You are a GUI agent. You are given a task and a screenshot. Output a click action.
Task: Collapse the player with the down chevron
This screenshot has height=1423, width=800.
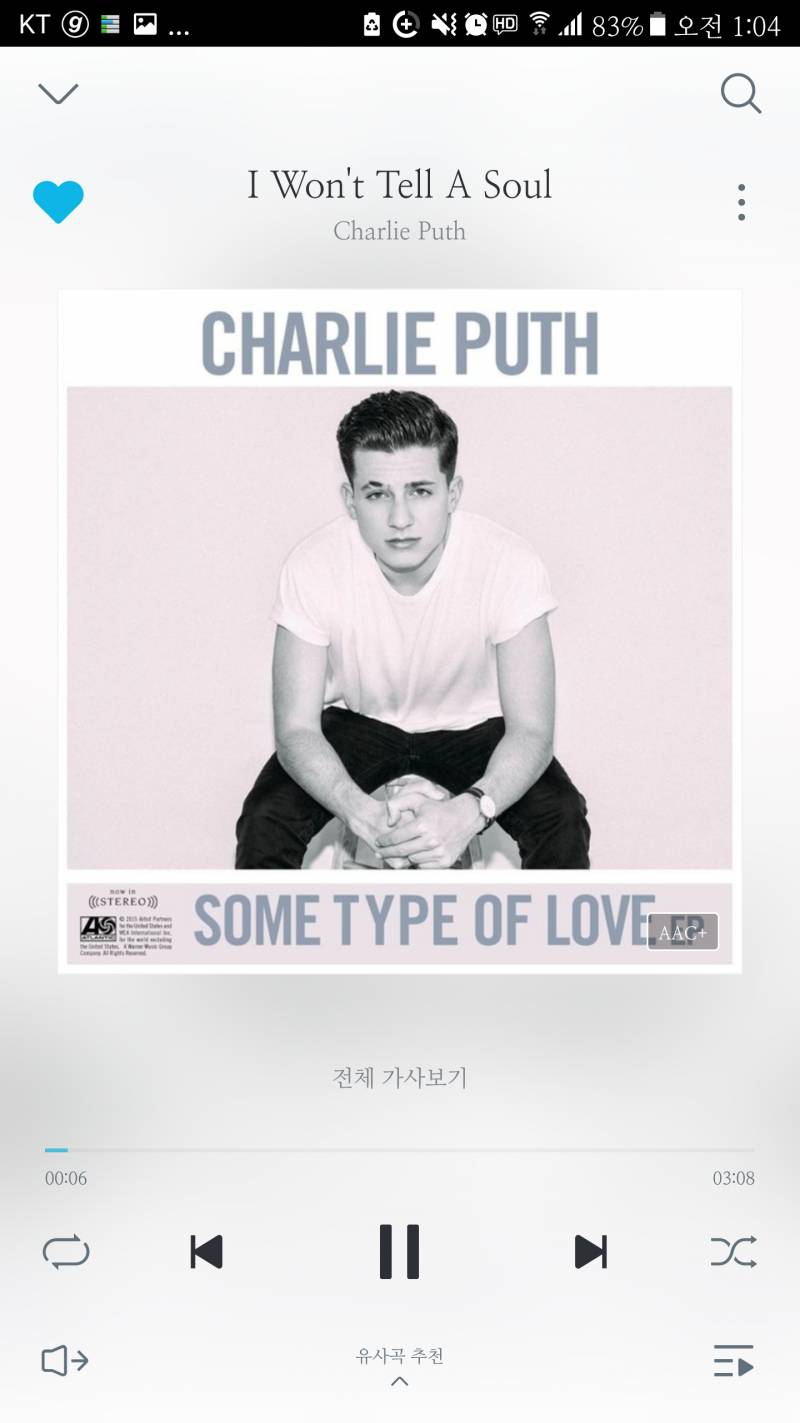click(x=58, y=93)
